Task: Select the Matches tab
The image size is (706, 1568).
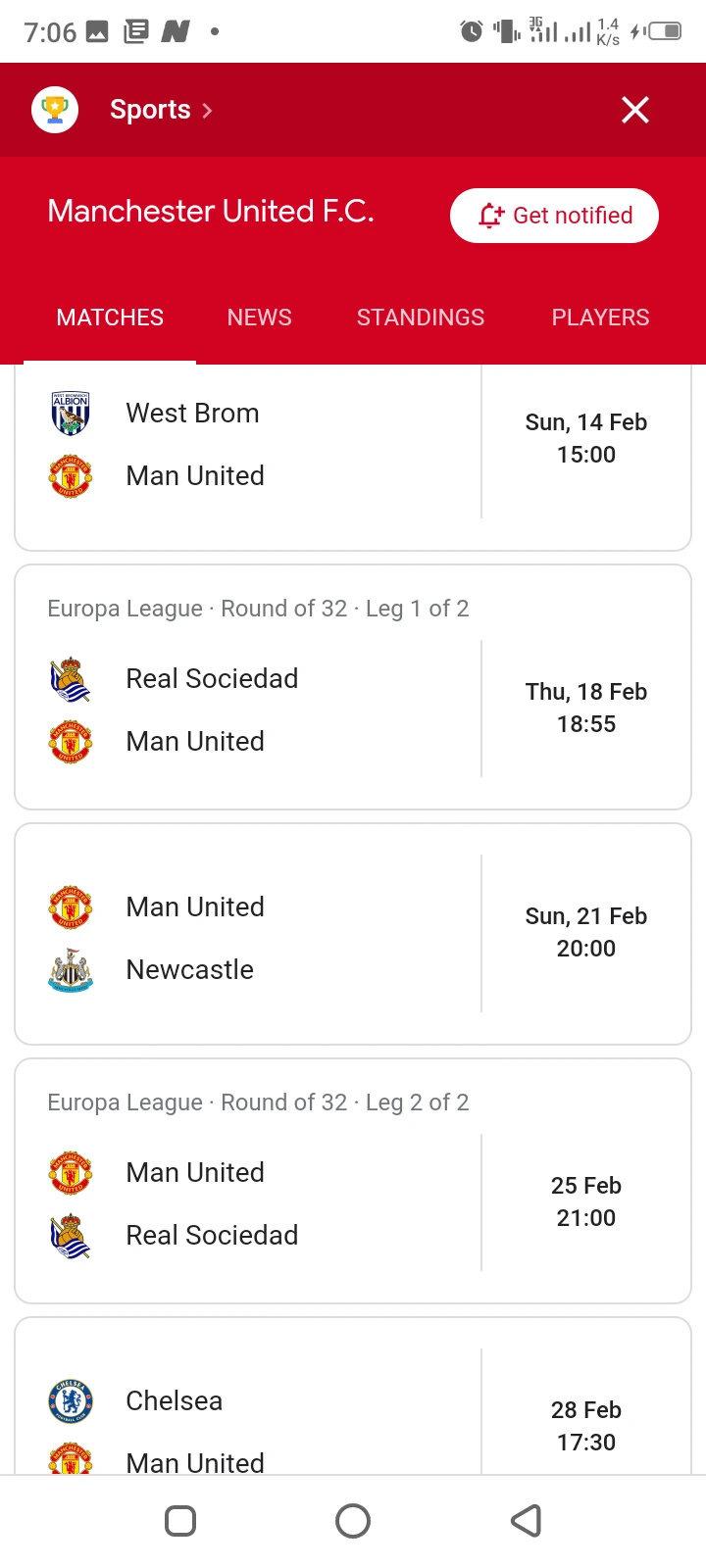Action: pyautogui.click(x=110, y=318)
